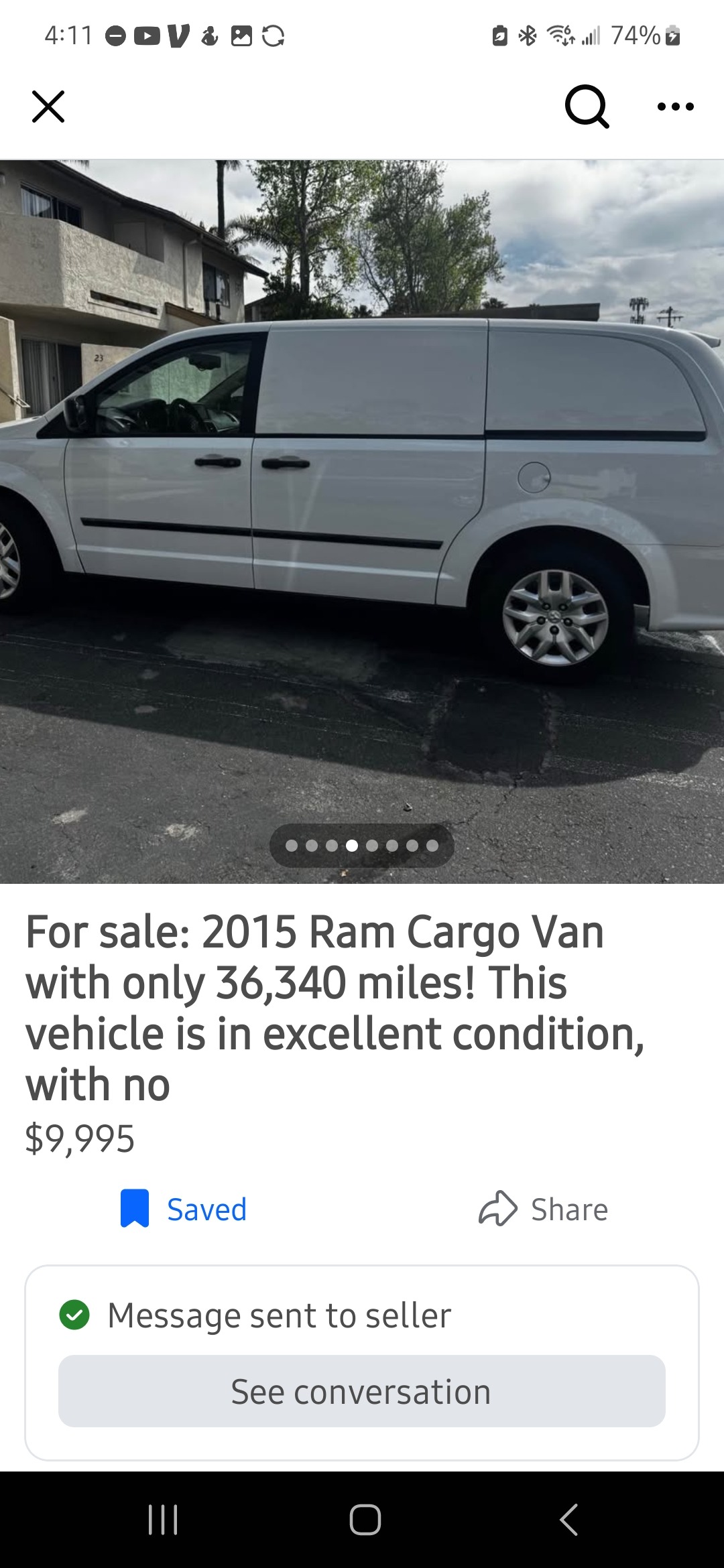Open the search magnifier icon

point(587,107)
